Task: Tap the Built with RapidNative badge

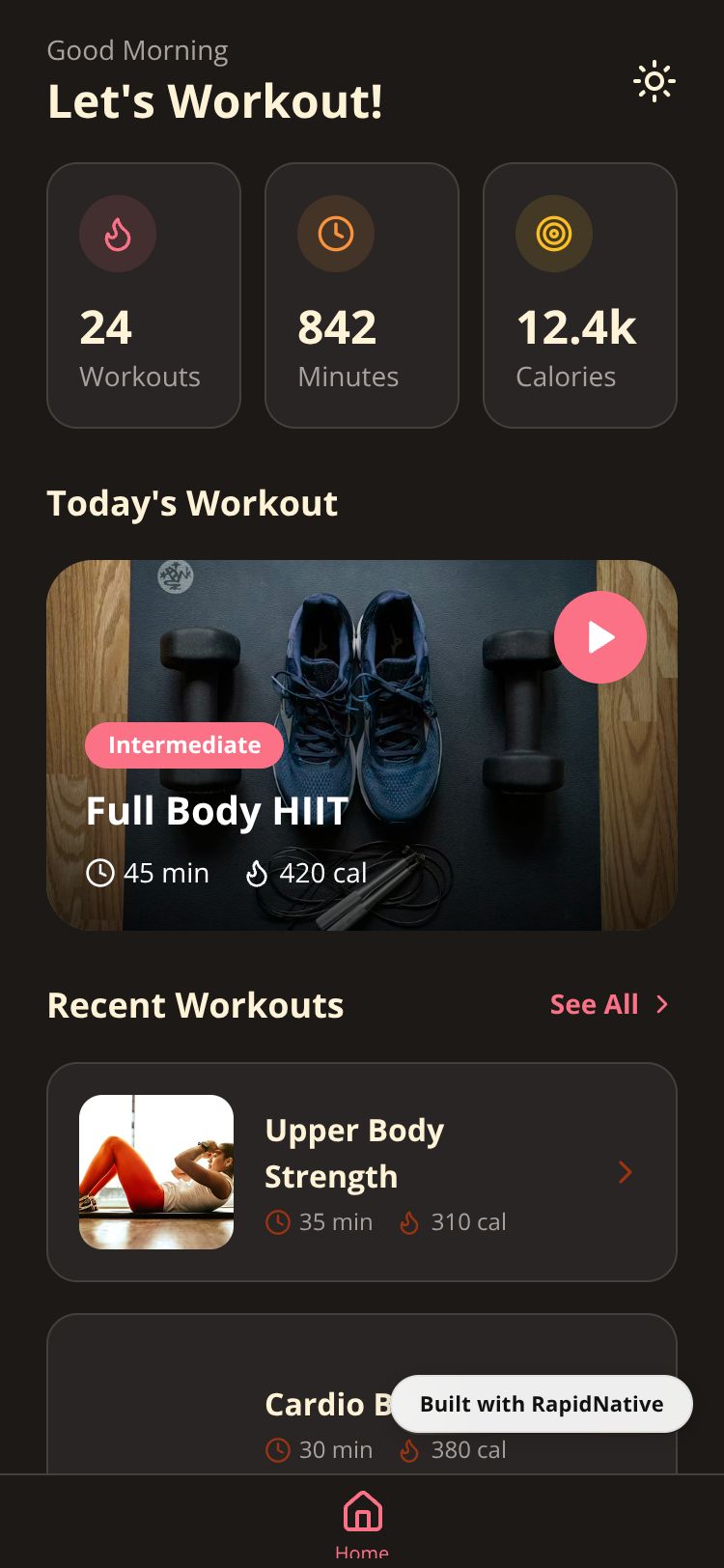Action: (542, 1404)
